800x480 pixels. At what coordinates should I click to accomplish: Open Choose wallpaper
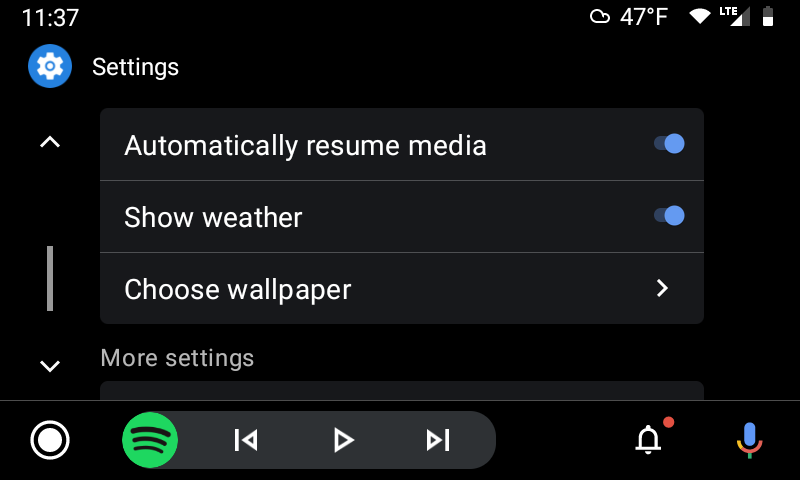[x=401, y=289]
